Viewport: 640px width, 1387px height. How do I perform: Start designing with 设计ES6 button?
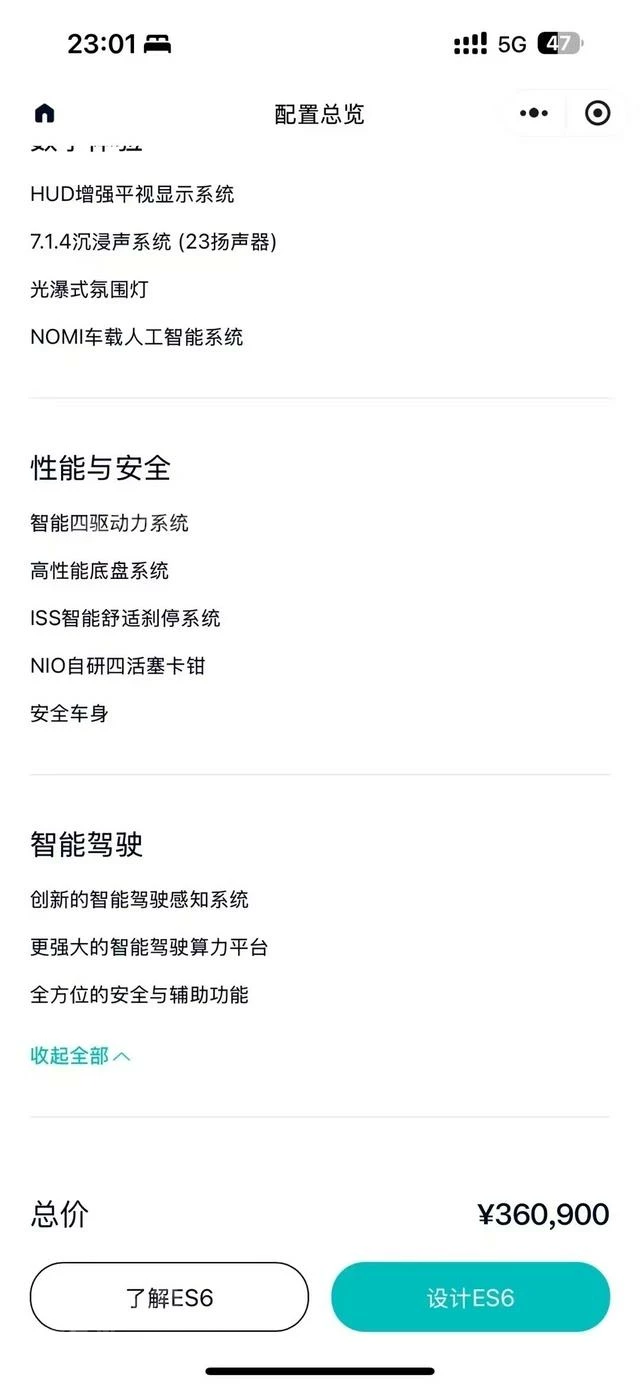[470, 1297]
